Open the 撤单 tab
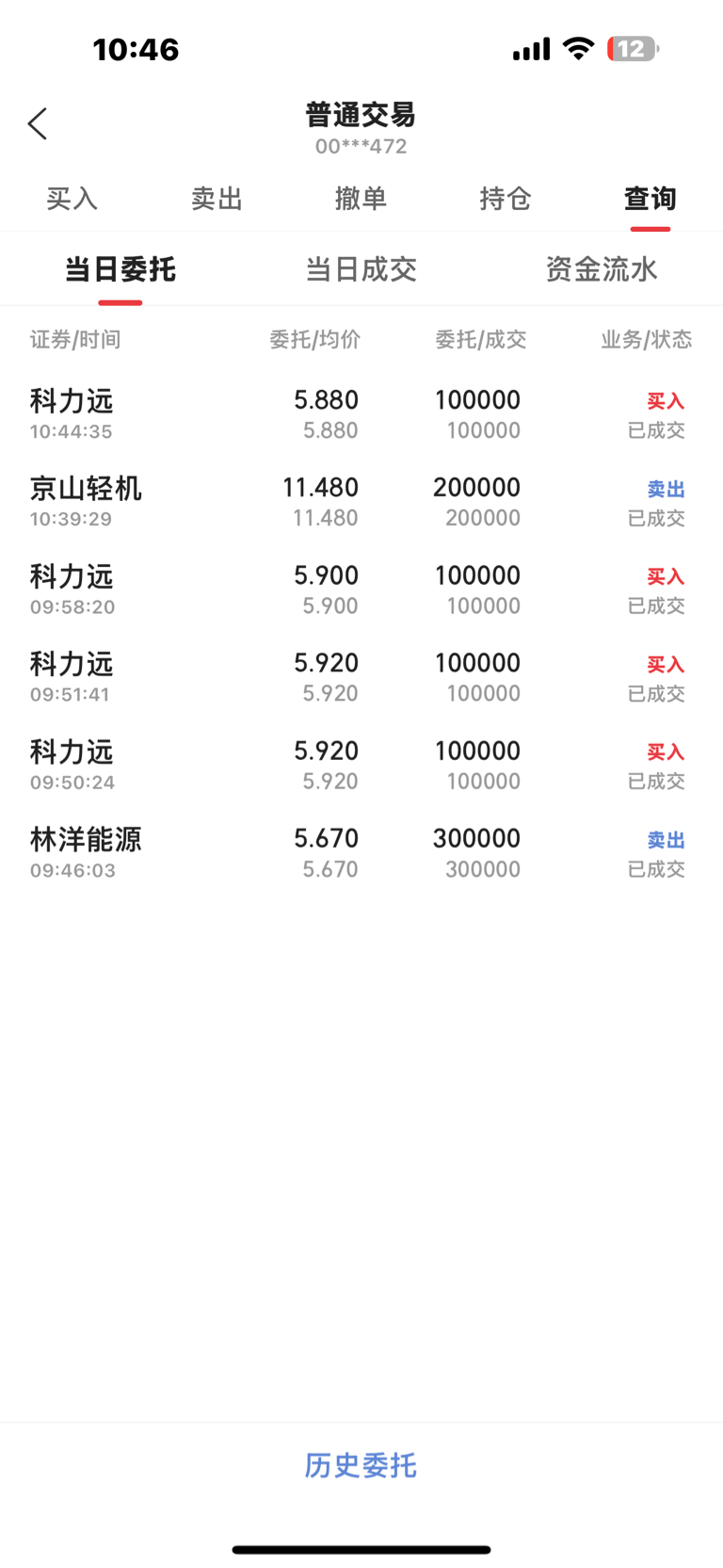Screen dimensions: 723x1568 tap(361, 199)
